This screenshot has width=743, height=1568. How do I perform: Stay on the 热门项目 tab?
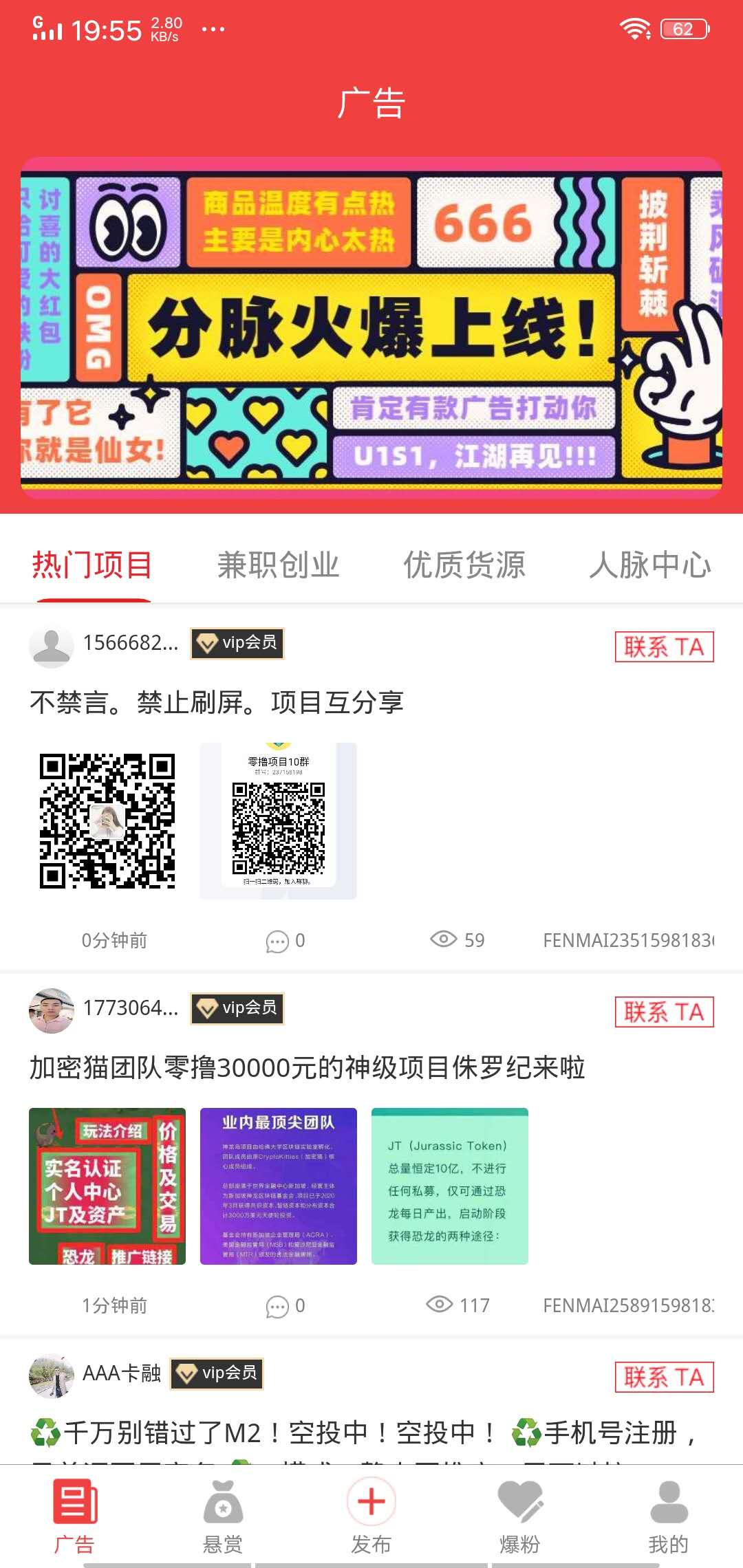[93, 564]
